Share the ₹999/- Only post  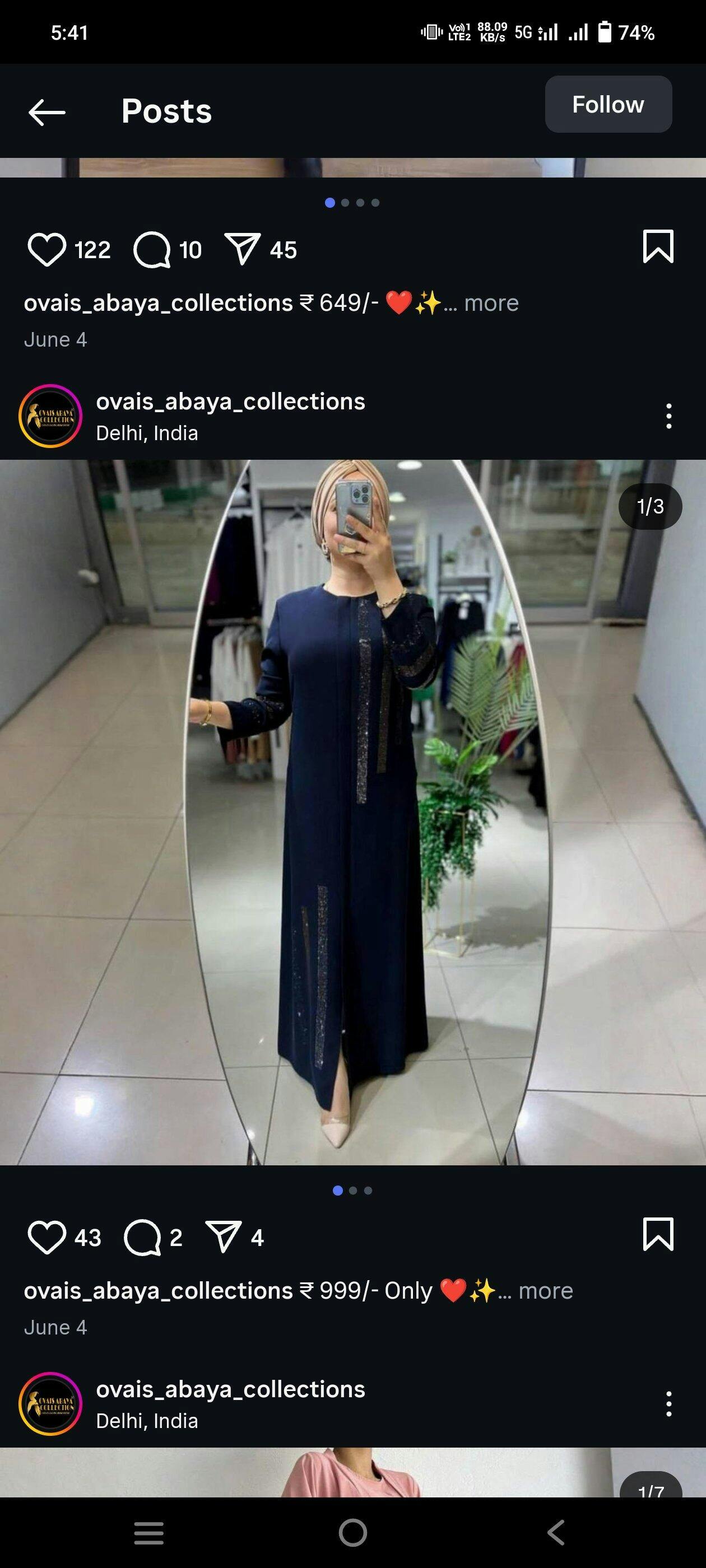[x=223, y=1236]
